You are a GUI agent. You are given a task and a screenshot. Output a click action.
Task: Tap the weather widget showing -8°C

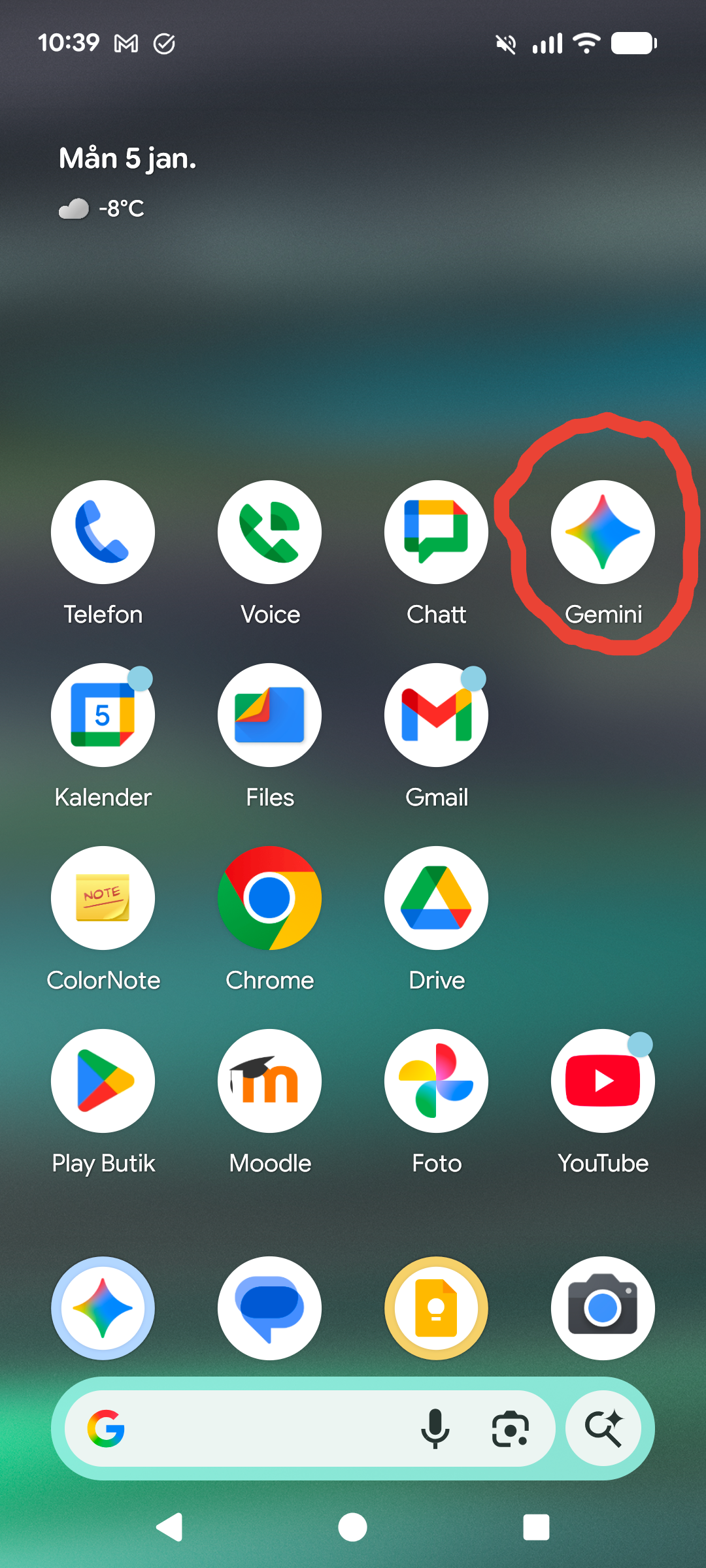coord(103,208)
